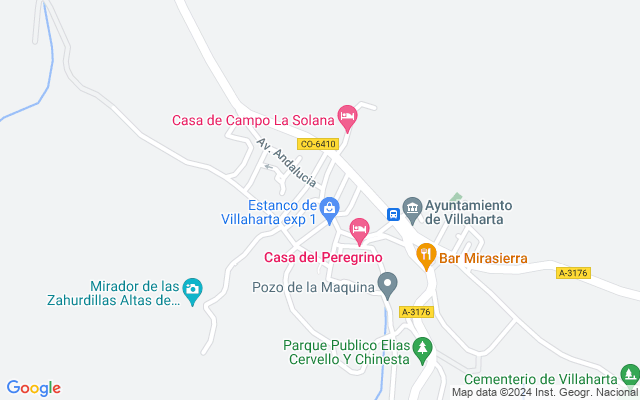Open the Ayuntamiento de Villaharta marker
The width and height of the screenshot is (640, 400).
(x=412, y=211)
